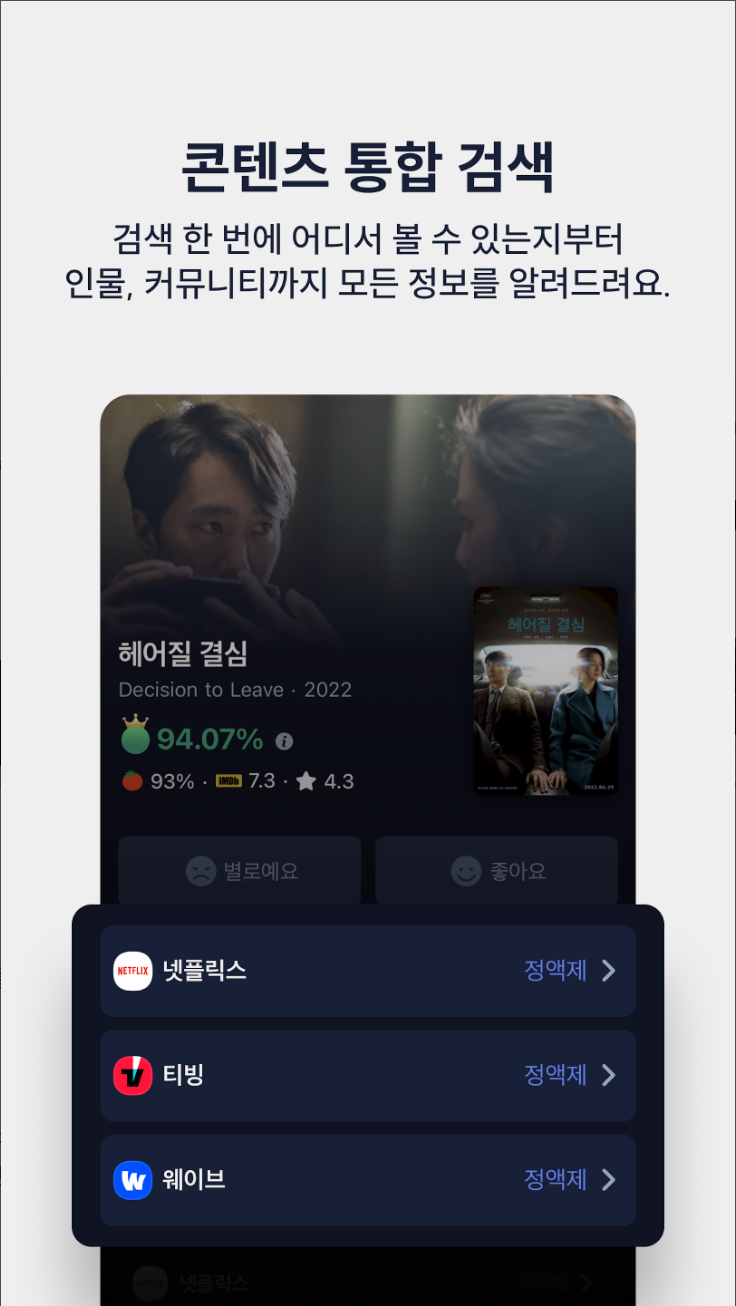
Task: Toggle the 좋아요 like reaction
Action: point(496,870)
